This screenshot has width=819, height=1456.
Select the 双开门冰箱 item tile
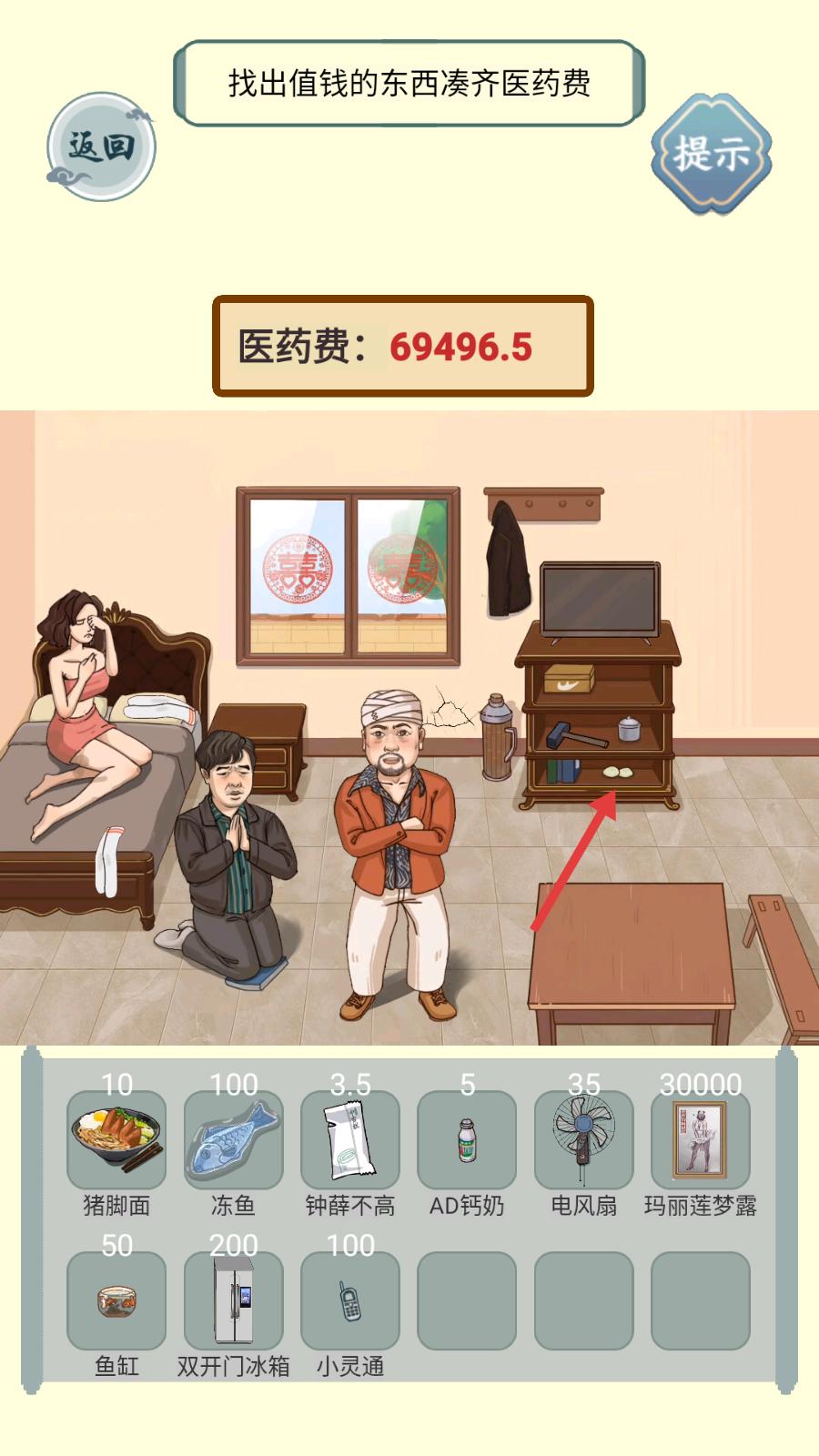click(x=233, y=1300)
